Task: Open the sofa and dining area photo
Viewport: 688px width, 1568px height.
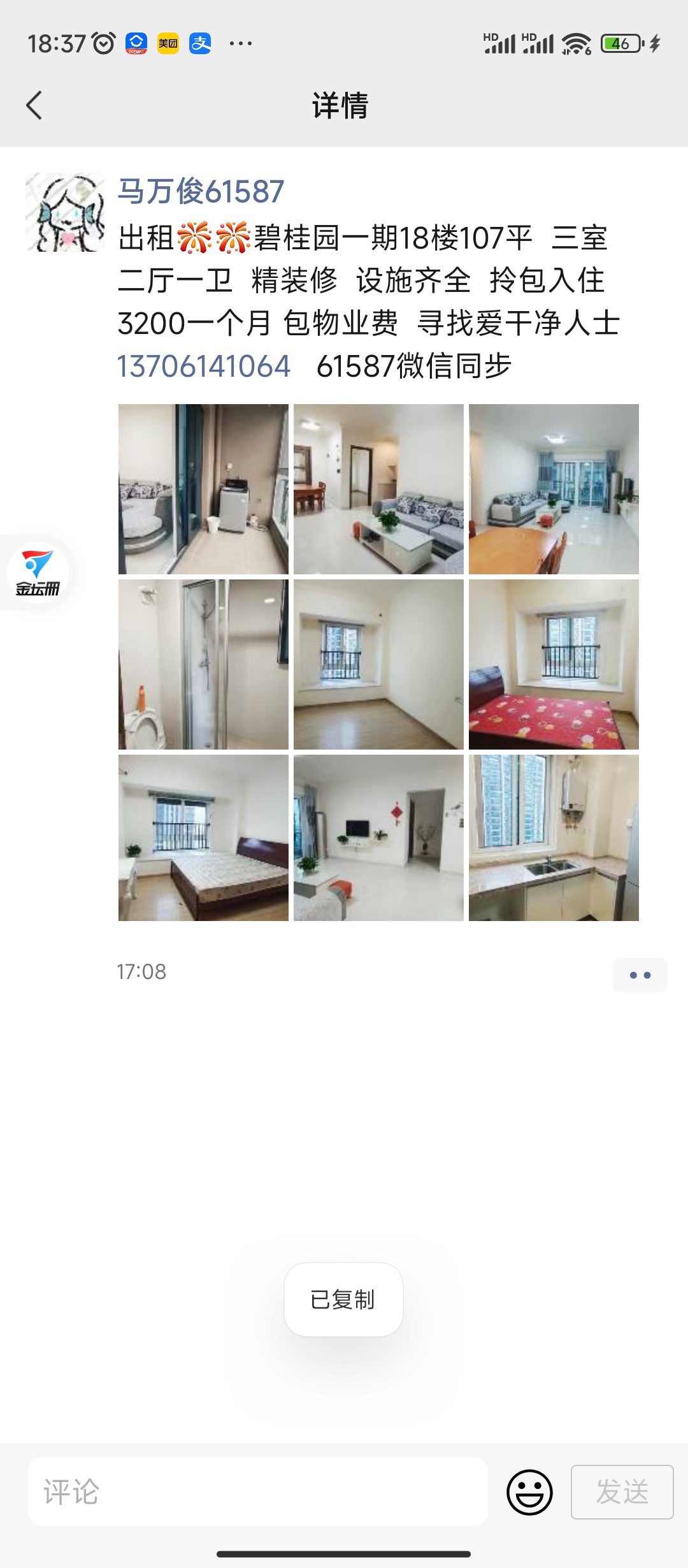Action: (378, 489)
